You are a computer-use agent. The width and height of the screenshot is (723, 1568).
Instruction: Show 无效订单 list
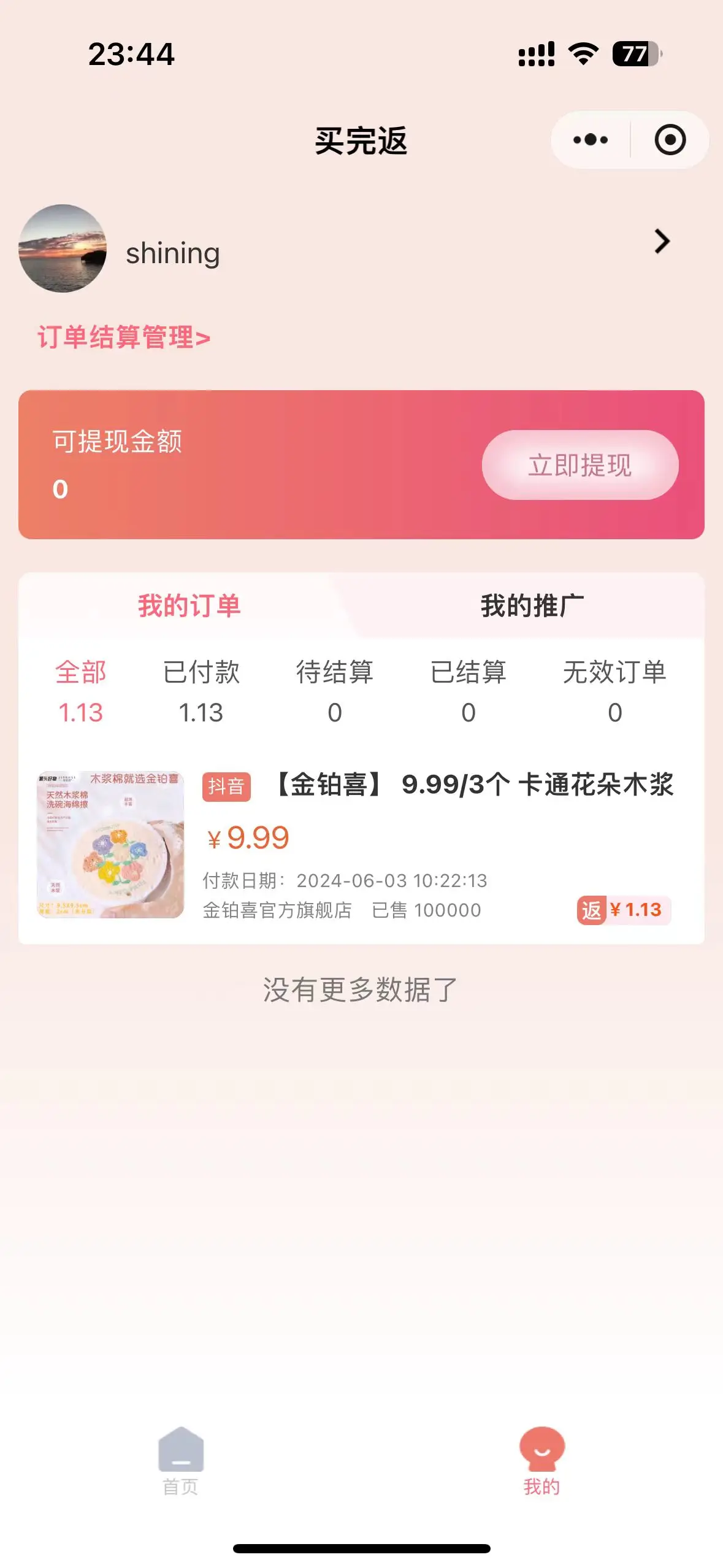click(x=614, y=691)
